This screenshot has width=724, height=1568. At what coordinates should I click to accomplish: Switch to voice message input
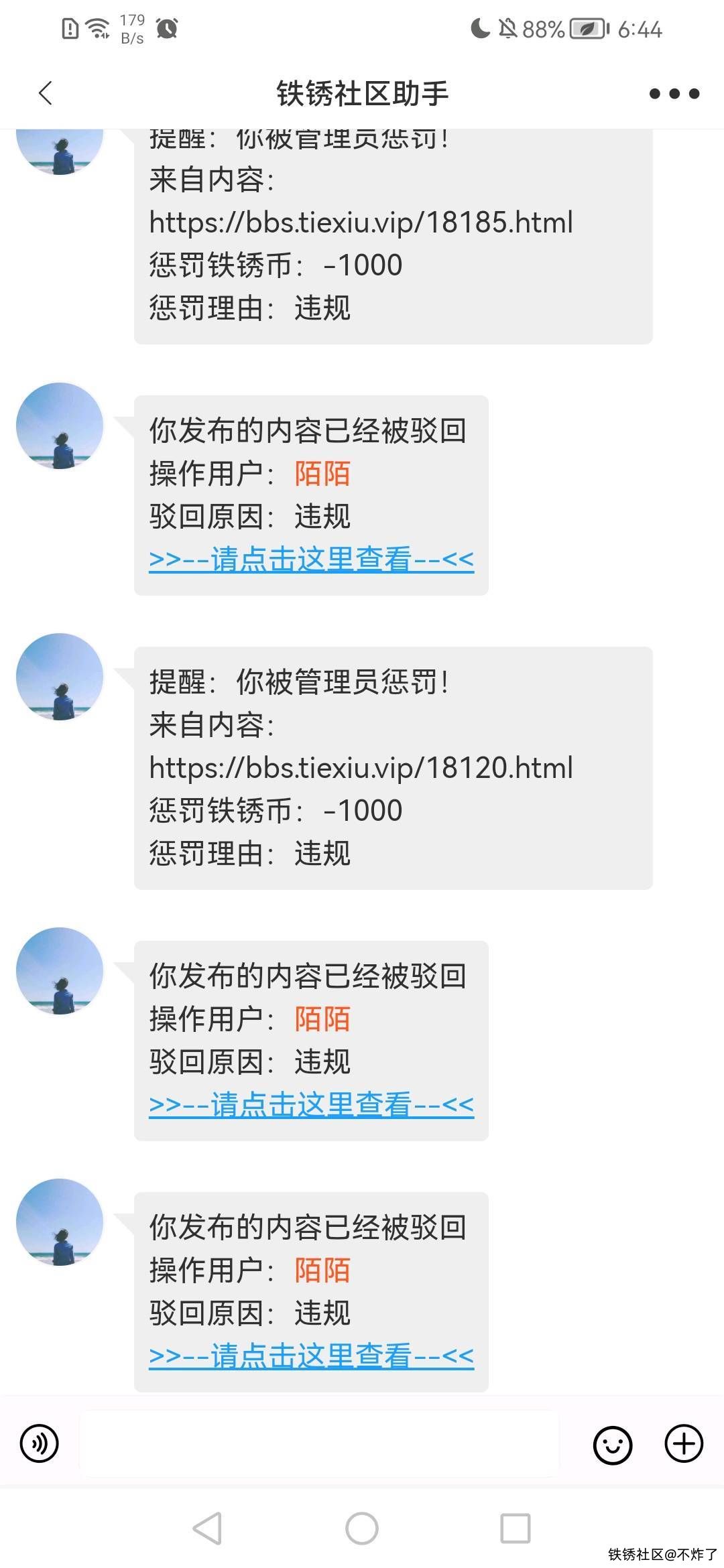point(40,1443)
